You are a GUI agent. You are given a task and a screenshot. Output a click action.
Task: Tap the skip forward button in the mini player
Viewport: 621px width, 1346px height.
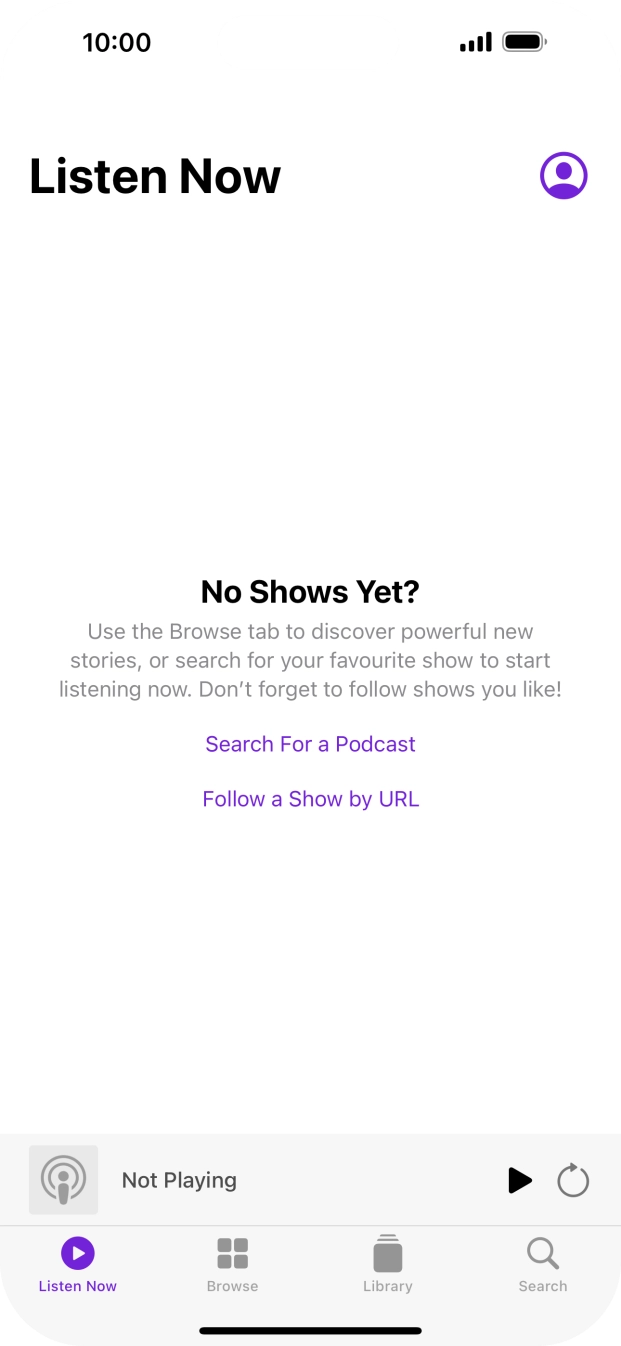coord(573,1180)
